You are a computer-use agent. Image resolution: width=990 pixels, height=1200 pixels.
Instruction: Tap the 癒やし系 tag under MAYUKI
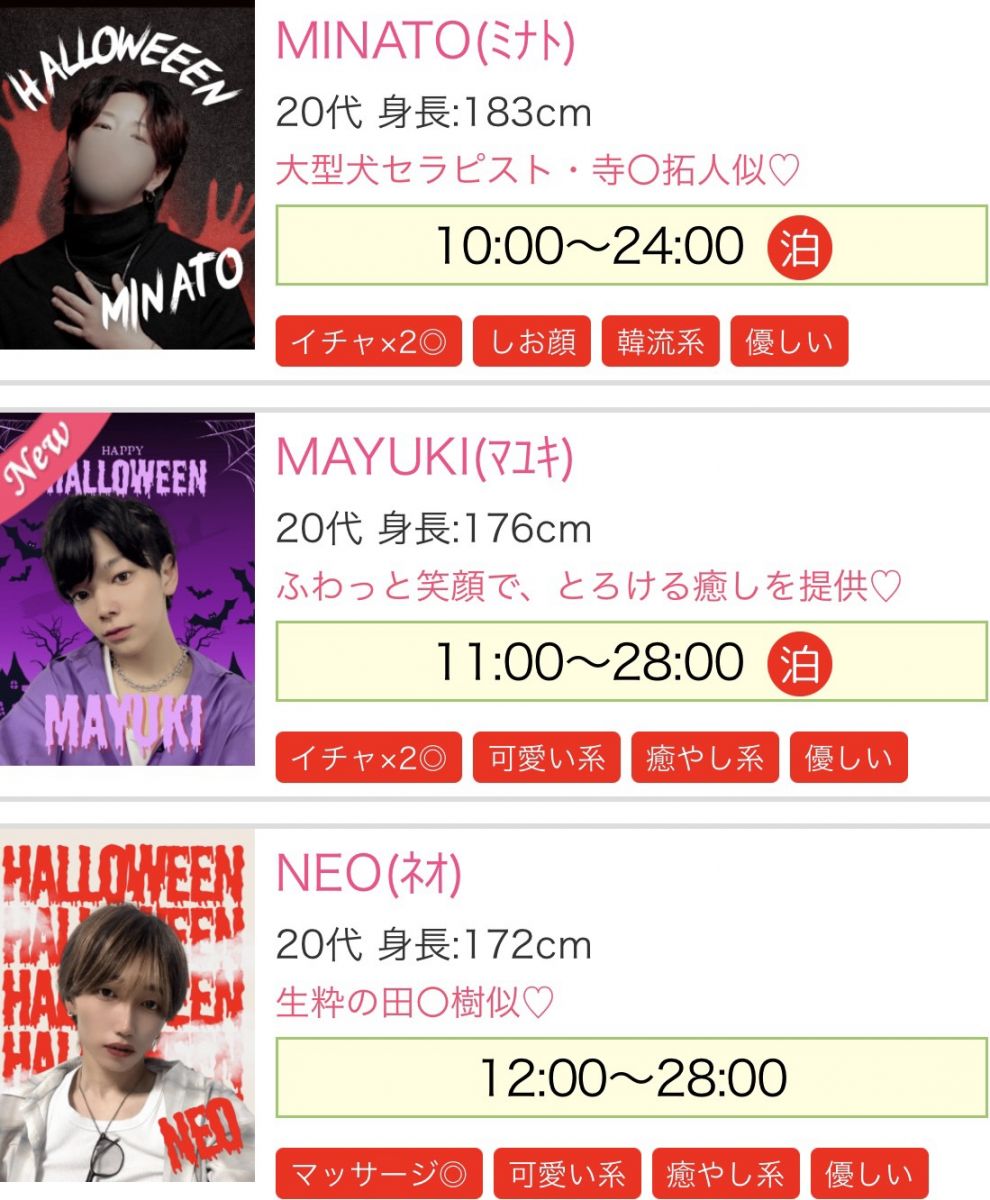pyautogui.click(x=705, y=758)
